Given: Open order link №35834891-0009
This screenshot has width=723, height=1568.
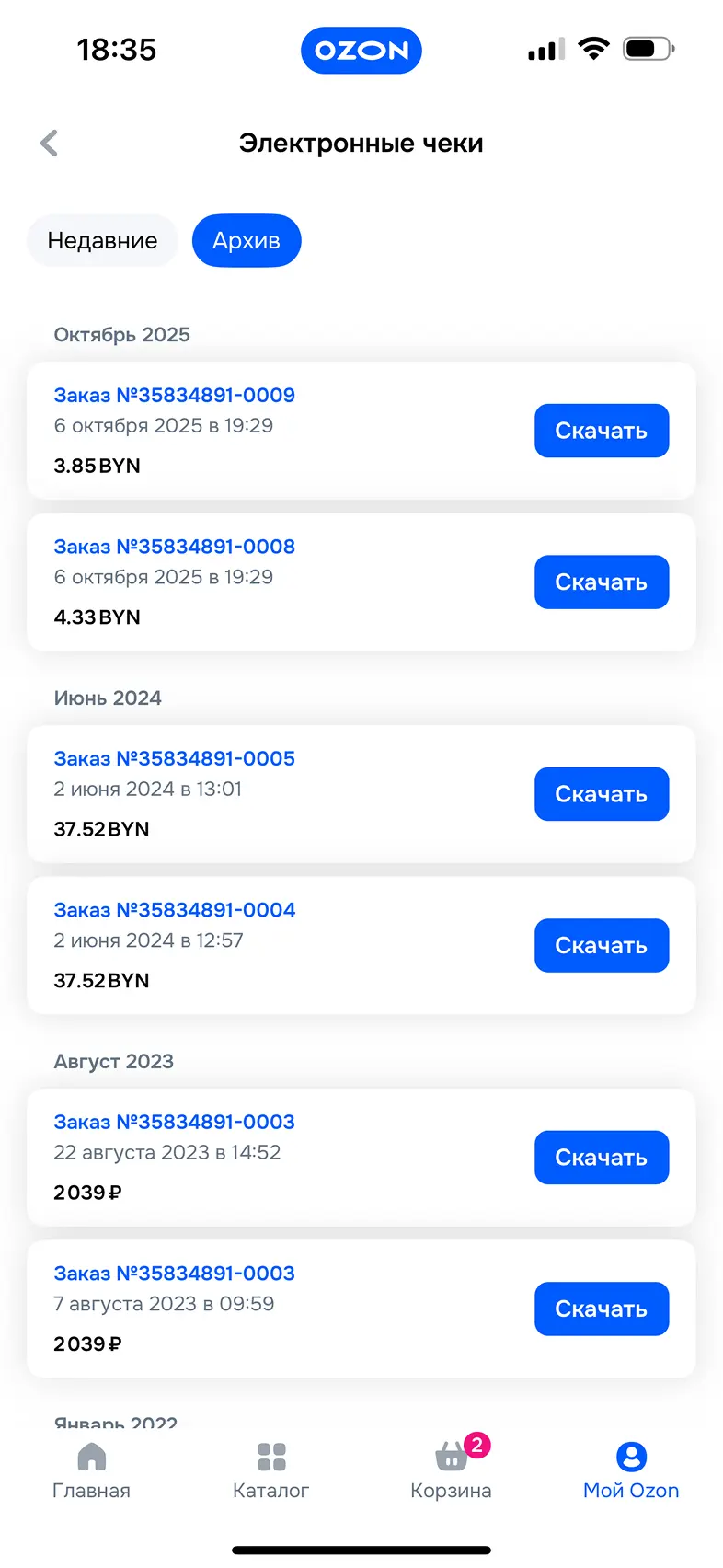Looking at the screenshot, I should [x=174, y=396].
